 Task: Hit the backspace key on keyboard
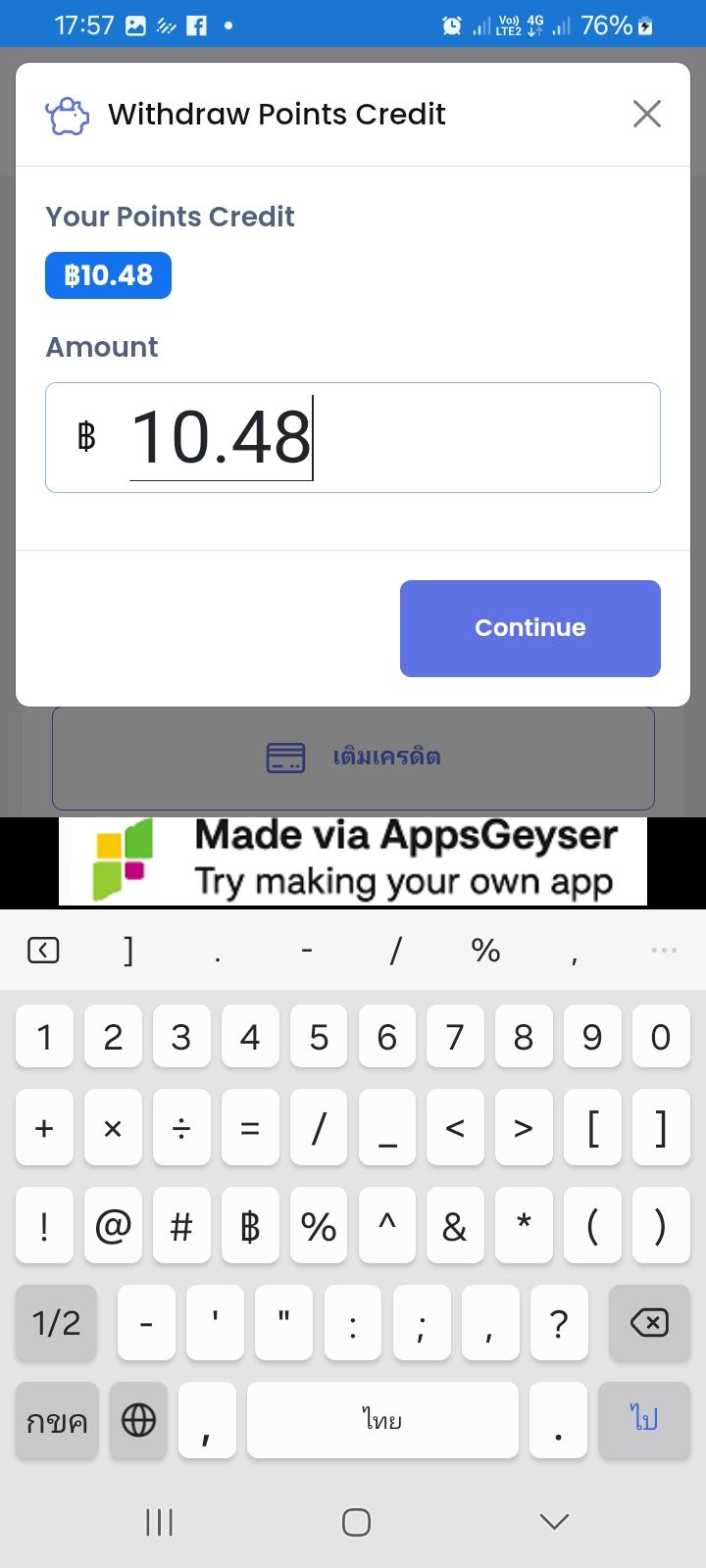pos(649,1323)
